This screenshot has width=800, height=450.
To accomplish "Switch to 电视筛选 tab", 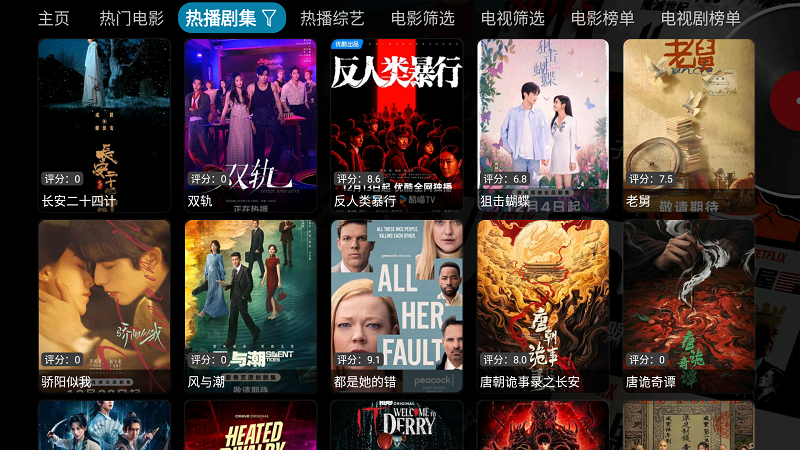I will click(x=512, y=18).
